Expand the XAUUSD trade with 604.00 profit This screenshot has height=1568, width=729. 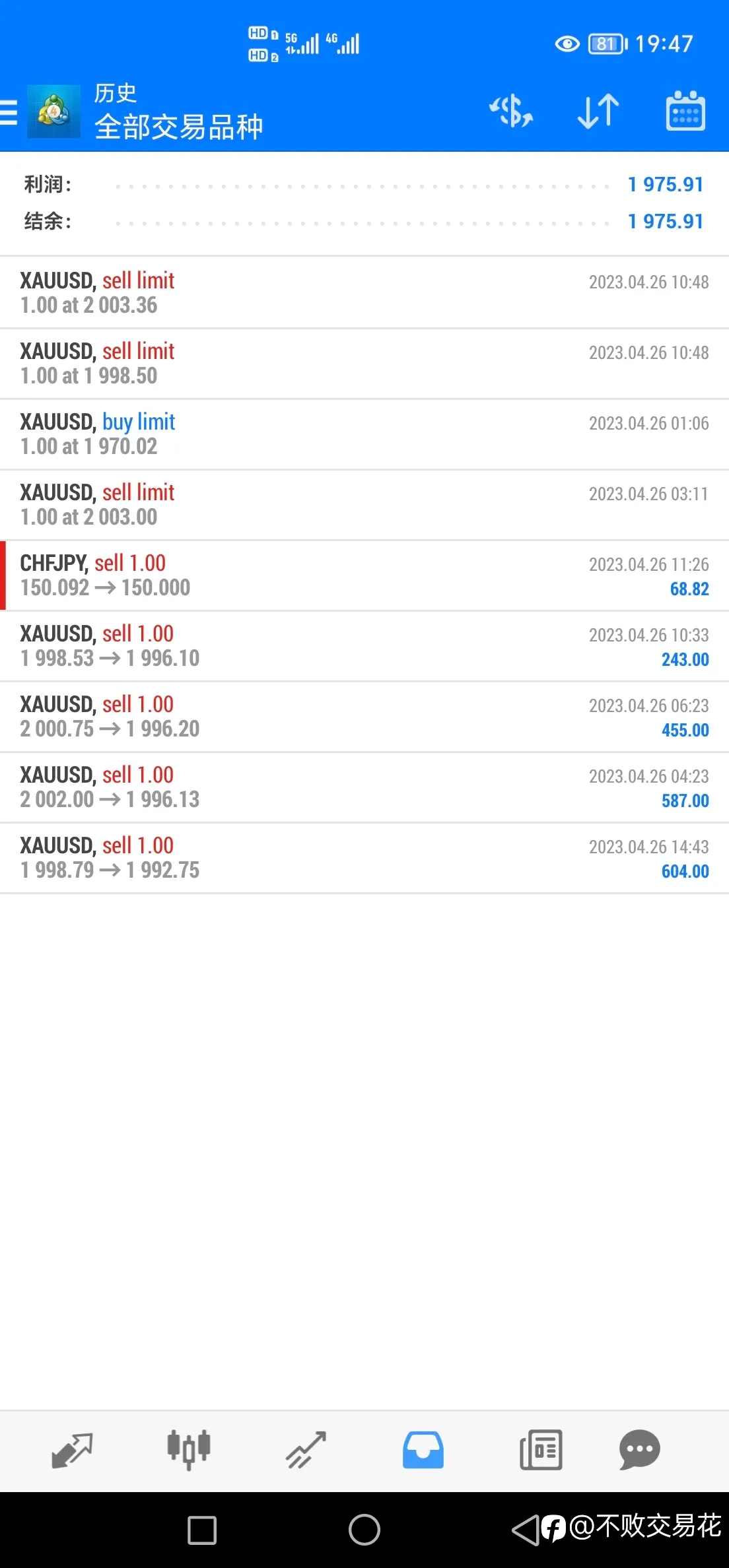pos(364,858)
